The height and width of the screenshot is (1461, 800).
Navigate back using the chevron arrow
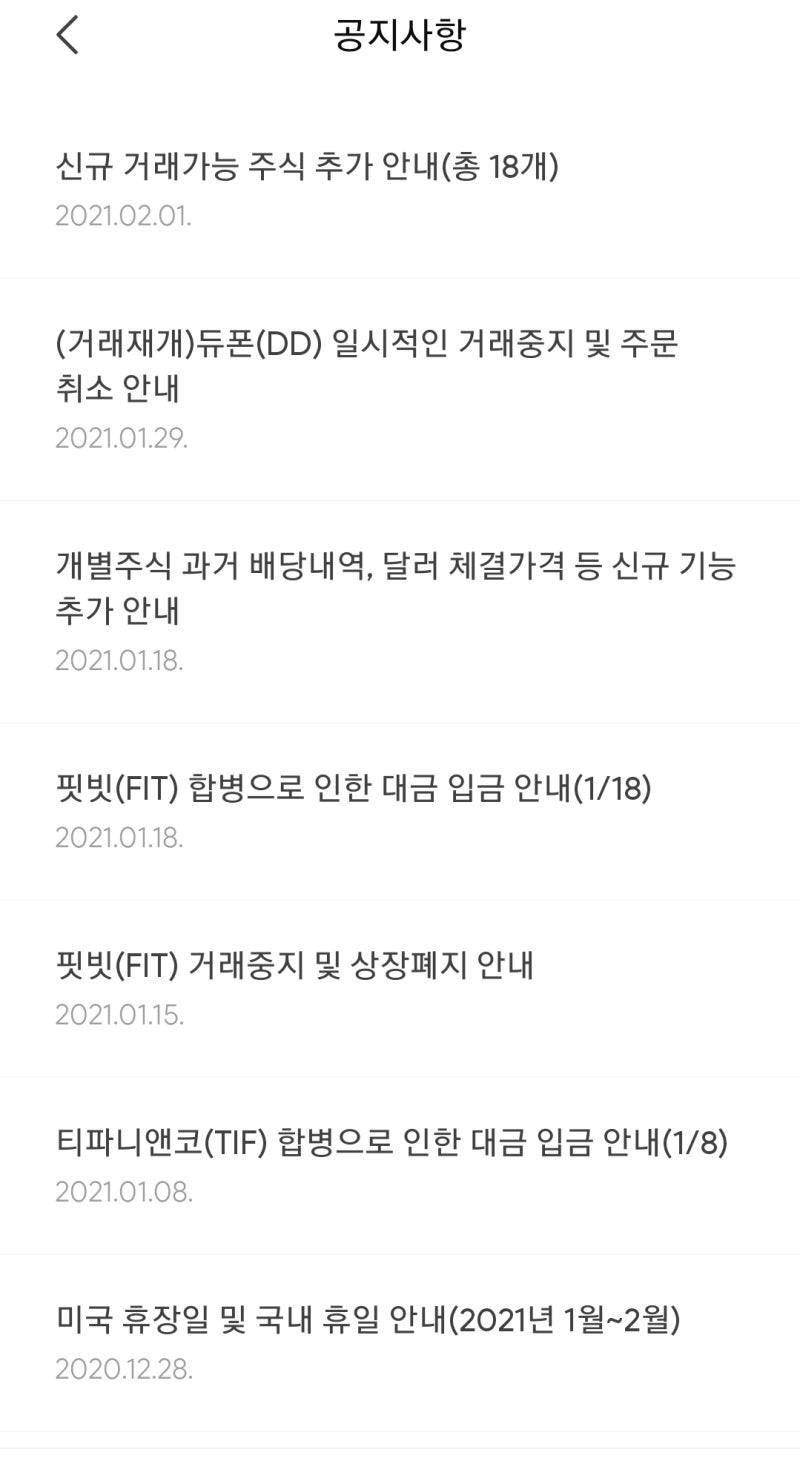[68, 35]
